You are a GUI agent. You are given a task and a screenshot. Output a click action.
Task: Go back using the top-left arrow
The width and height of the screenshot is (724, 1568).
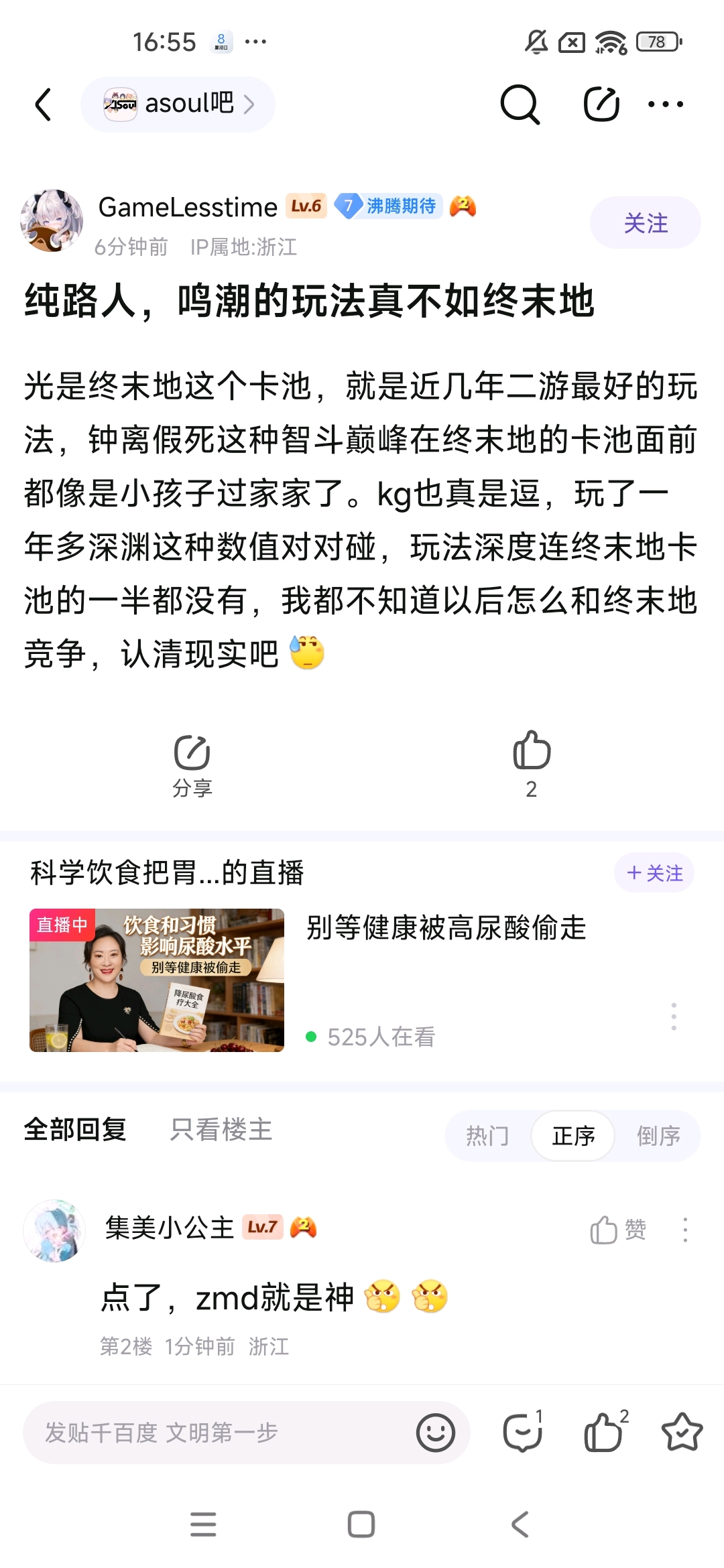[44, 105]
